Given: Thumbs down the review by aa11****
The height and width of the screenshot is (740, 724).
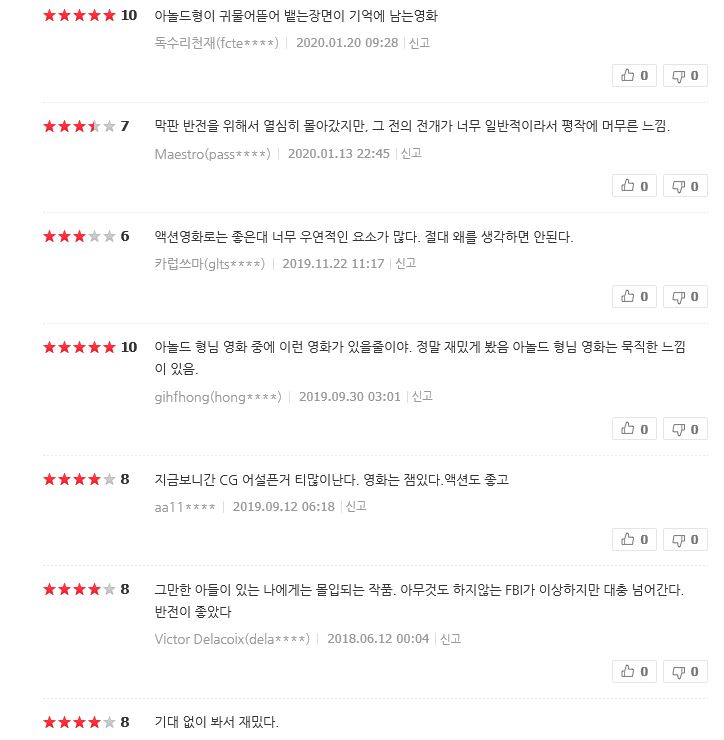Looking at the screenshot, I should (685, 539).
